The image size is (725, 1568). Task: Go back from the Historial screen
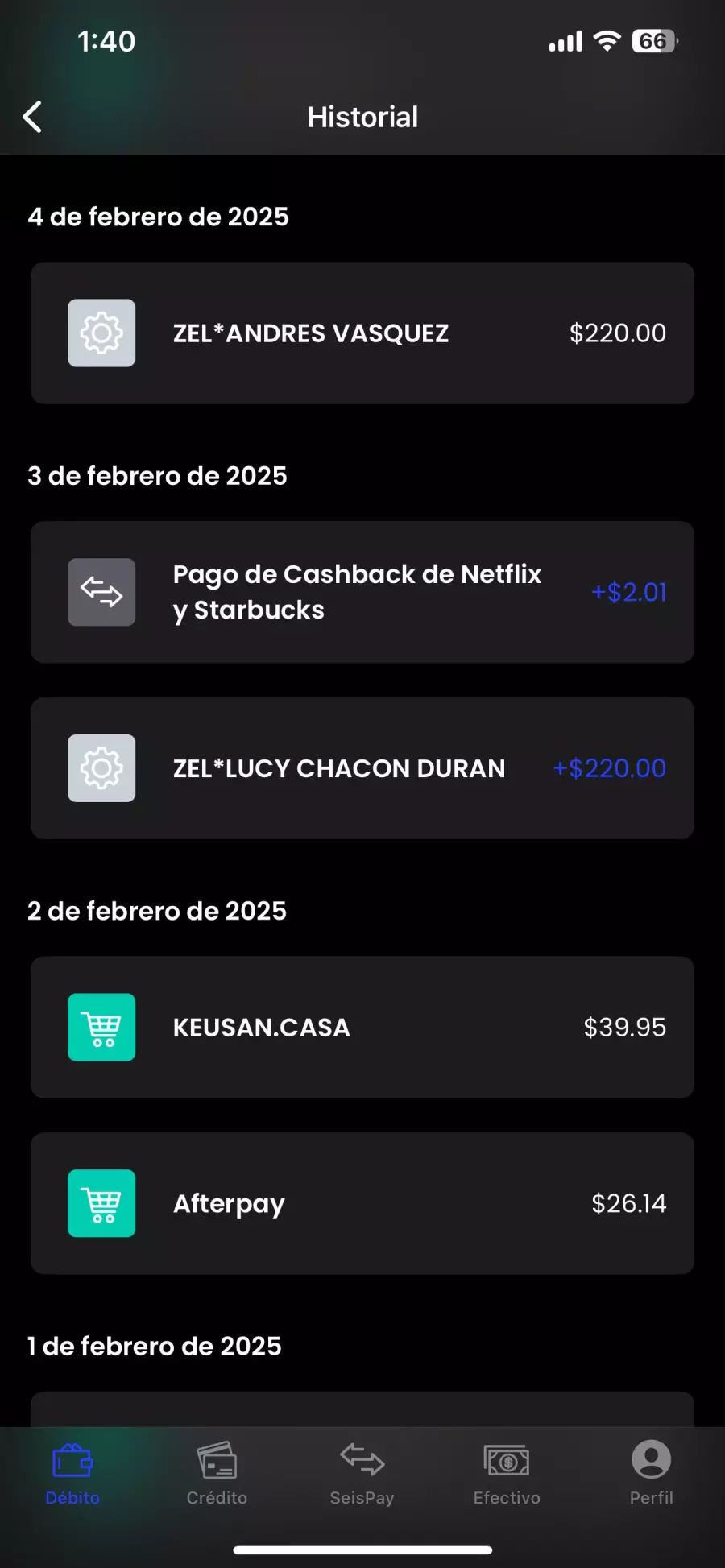coord(32,117)
